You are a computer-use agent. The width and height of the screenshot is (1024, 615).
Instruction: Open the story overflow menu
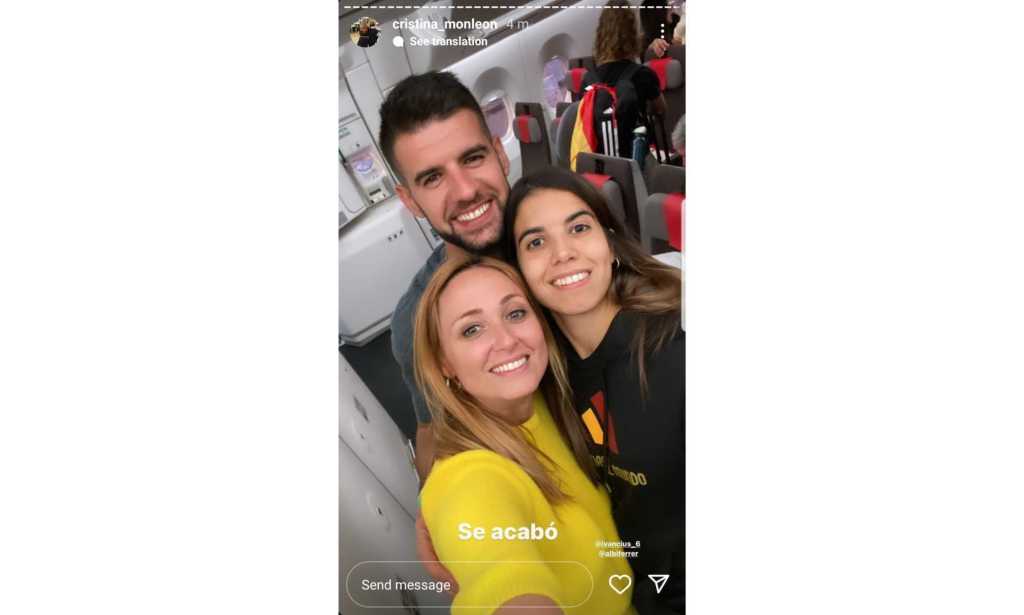tap(661, 32)
